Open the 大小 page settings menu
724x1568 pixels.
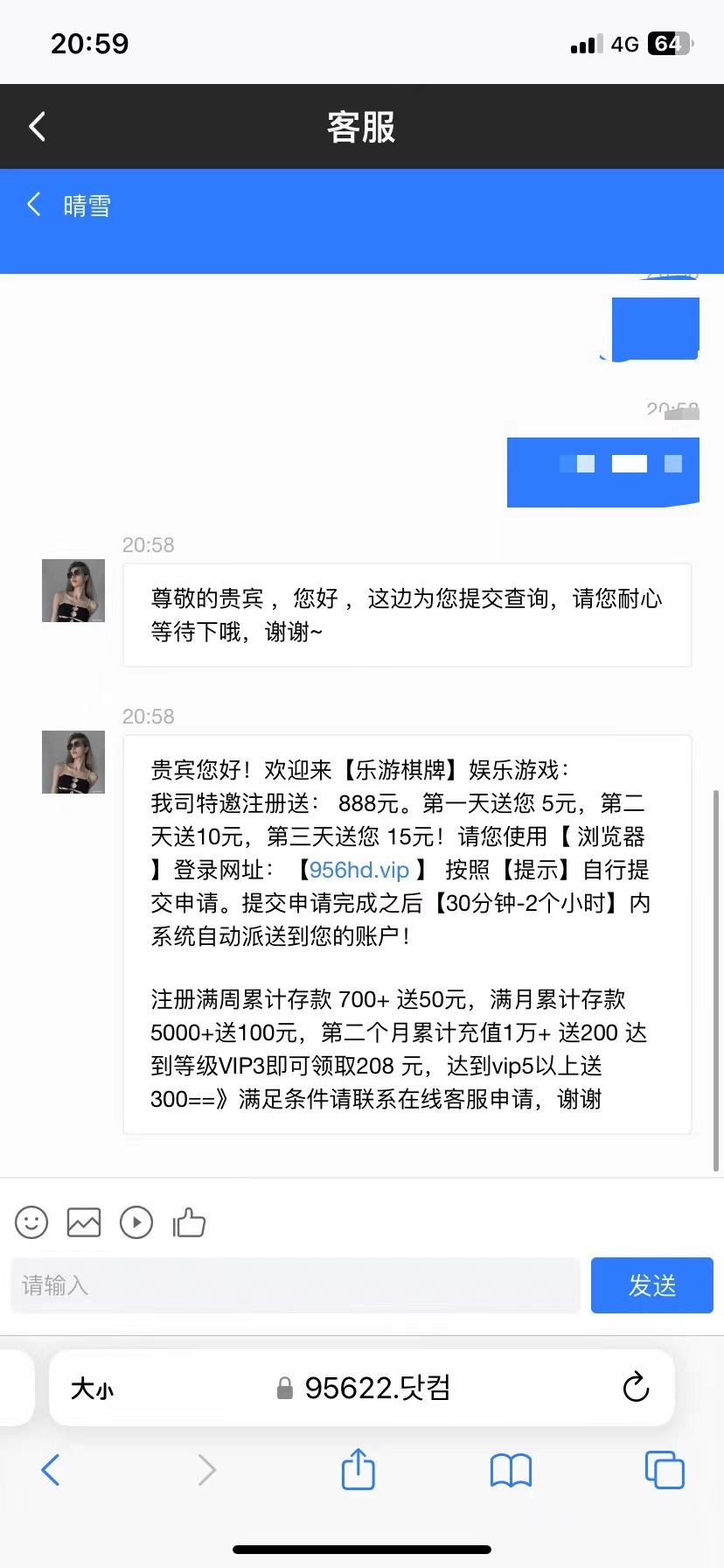pos(93,1389)
